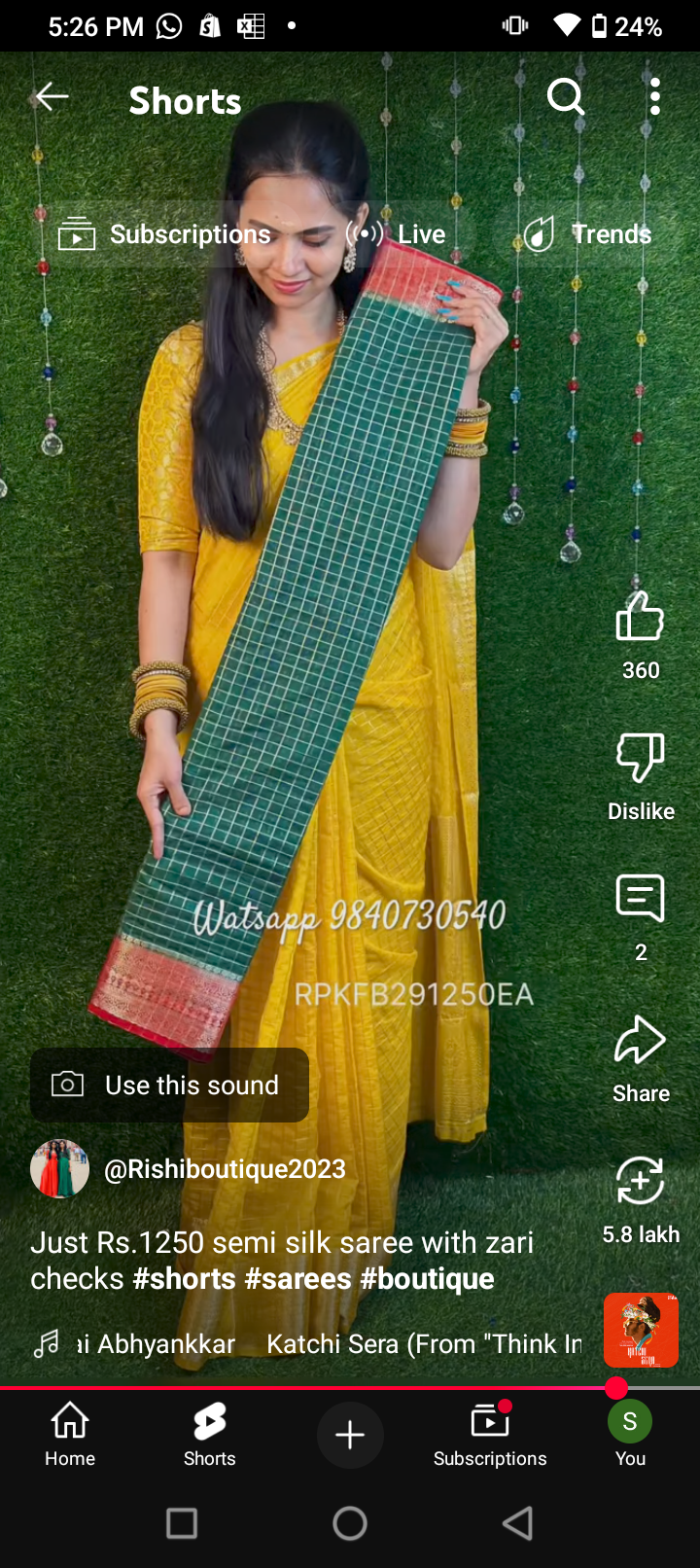Go to the Home tab
Image resolution: width=700 pixels, height=1568 pixels.
coord(70,1434)
